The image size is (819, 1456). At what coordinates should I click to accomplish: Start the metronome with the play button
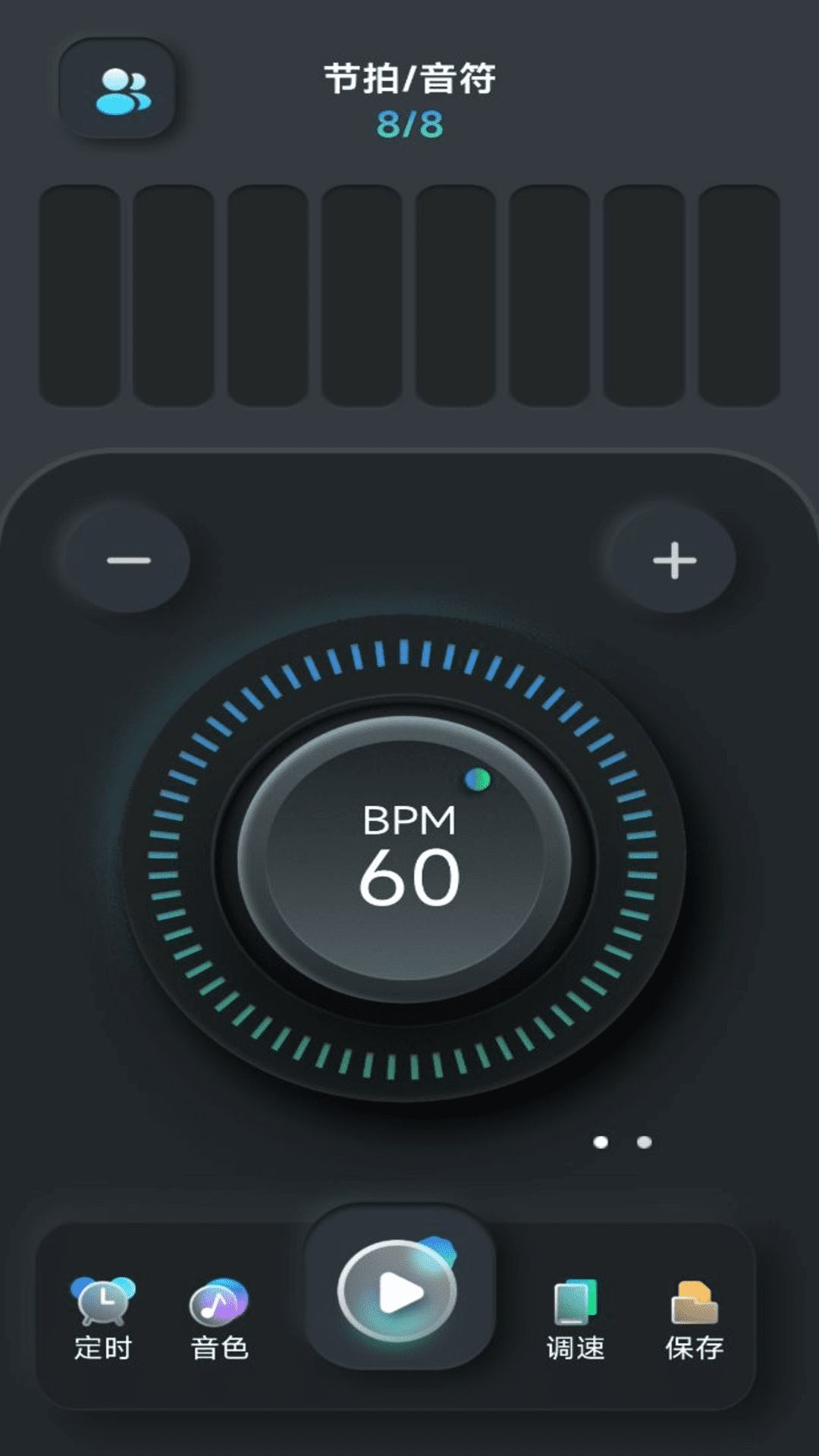[x=399, y=1291]
